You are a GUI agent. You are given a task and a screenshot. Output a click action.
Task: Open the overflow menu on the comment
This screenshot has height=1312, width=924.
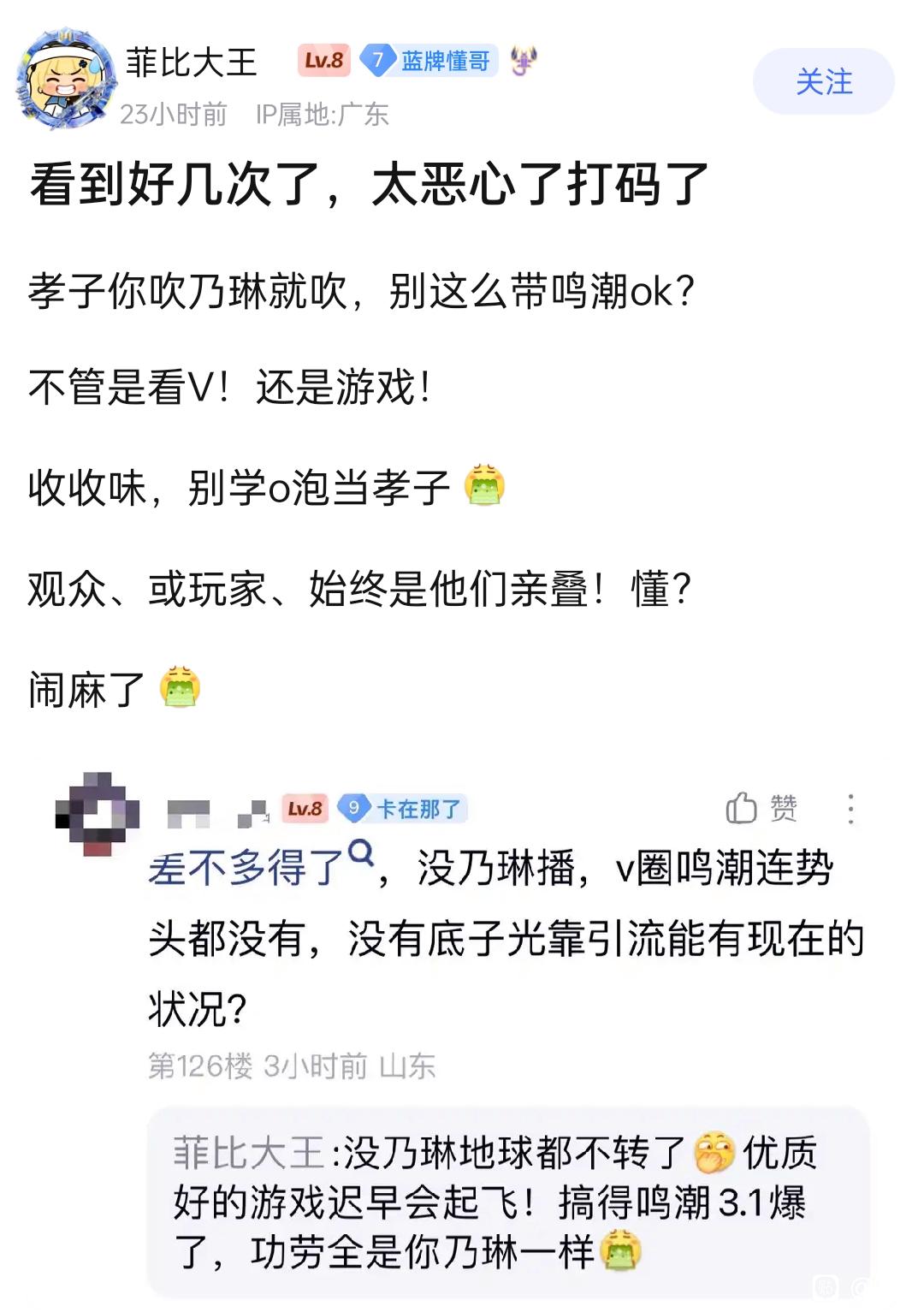[x=850, y=809]
